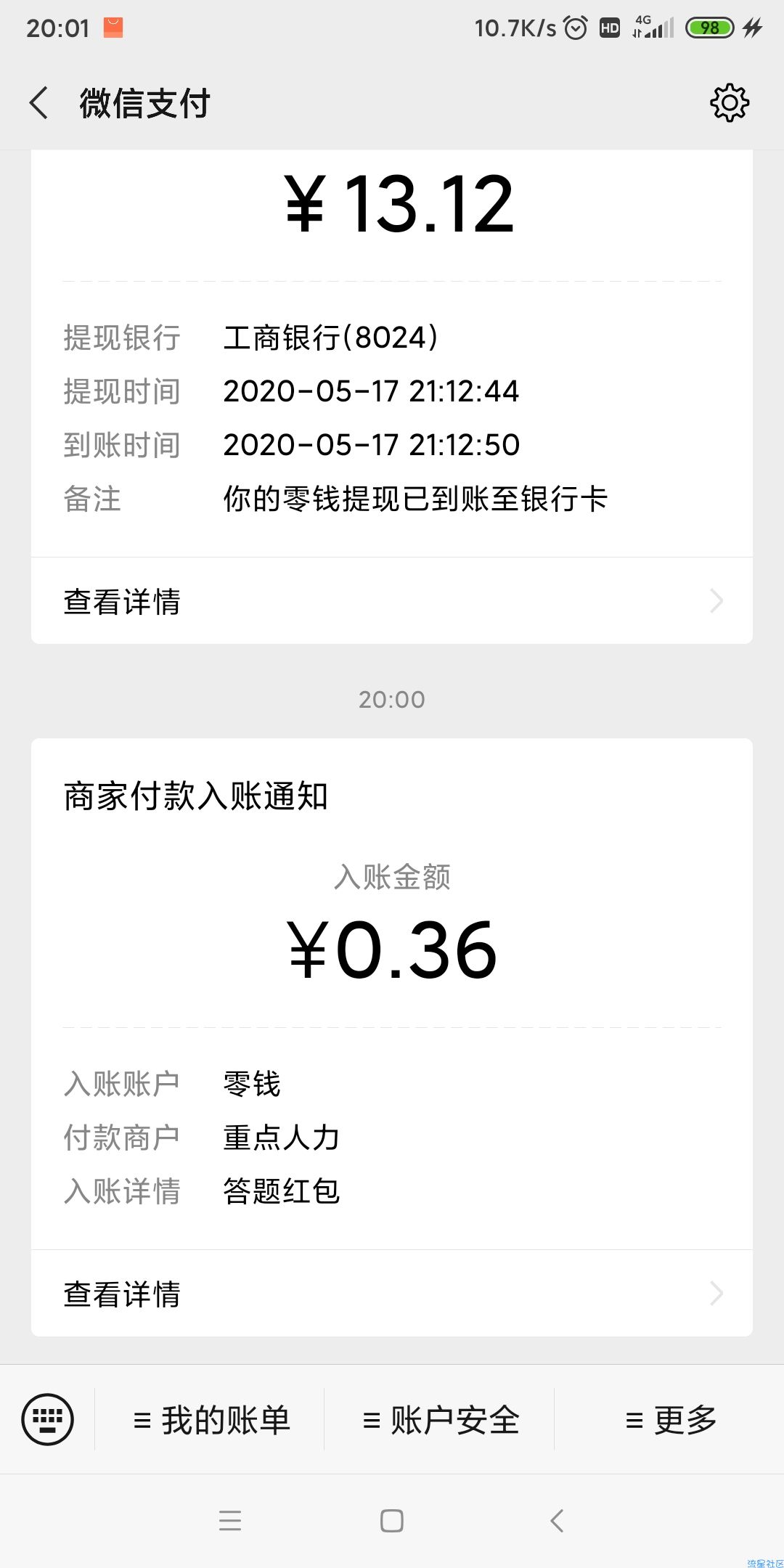Switch to keyboard input mode

coord(47,1419)
